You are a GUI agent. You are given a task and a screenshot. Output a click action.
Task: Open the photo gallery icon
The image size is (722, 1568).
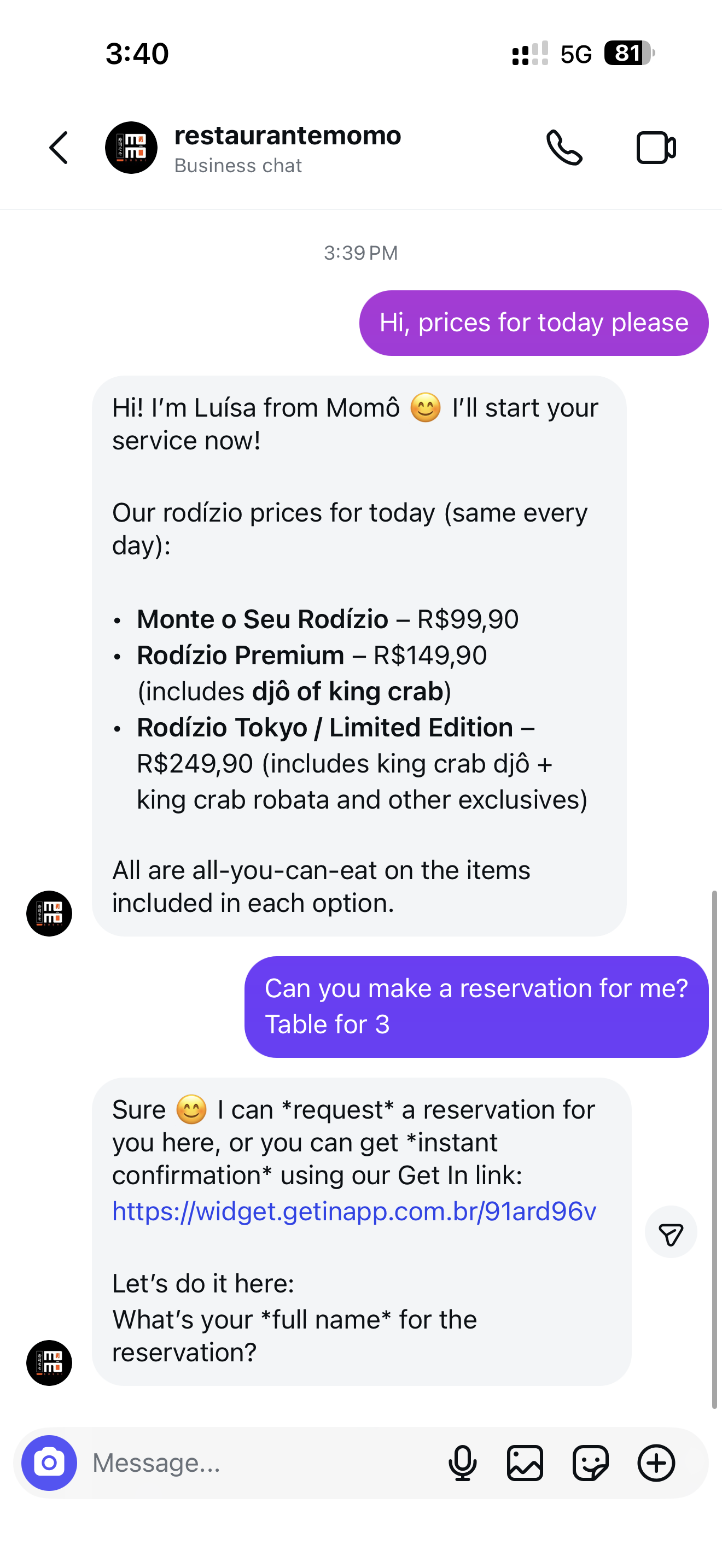526,1462
